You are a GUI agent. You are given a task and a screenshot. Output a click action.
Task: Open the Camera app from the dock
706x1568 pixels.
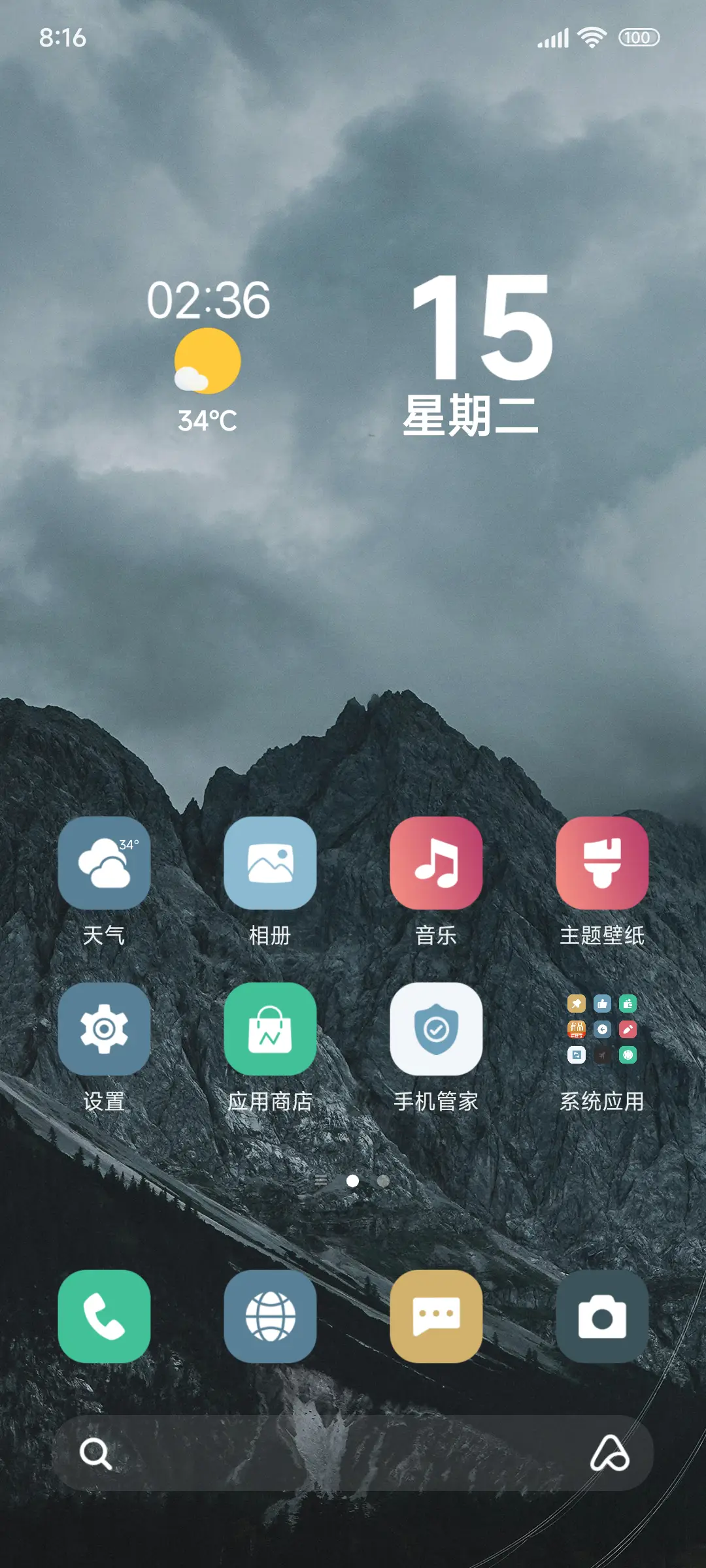(603, 1317)
